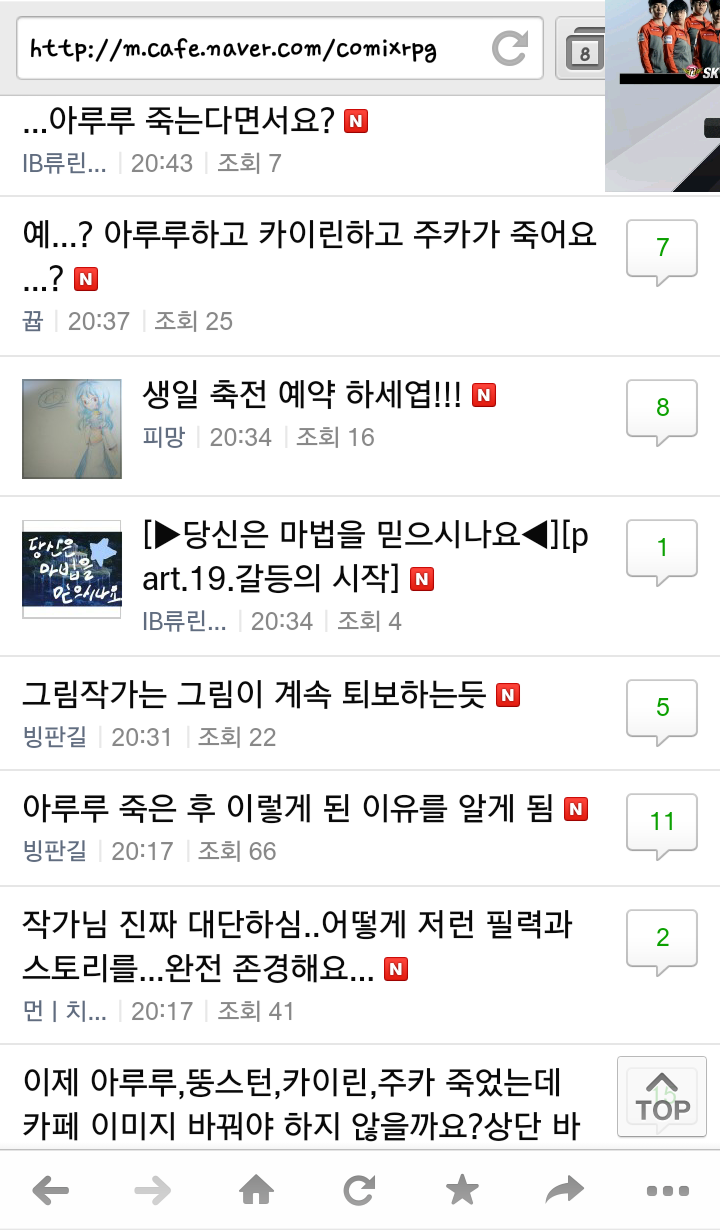Jump to top with the TOP button
This screenshot has height=1230, width=720.
pos(663,1096)
